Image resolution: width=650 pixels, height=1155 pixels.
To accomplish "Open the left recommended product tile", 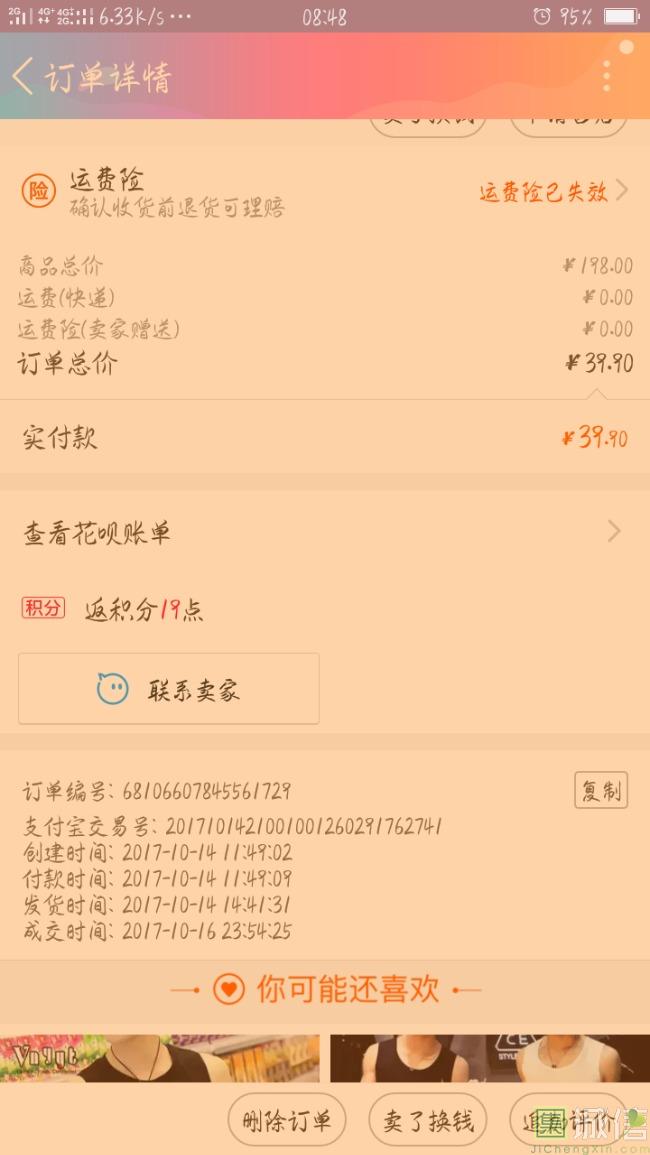I will pyautogui.click(x=160, y=1058).
